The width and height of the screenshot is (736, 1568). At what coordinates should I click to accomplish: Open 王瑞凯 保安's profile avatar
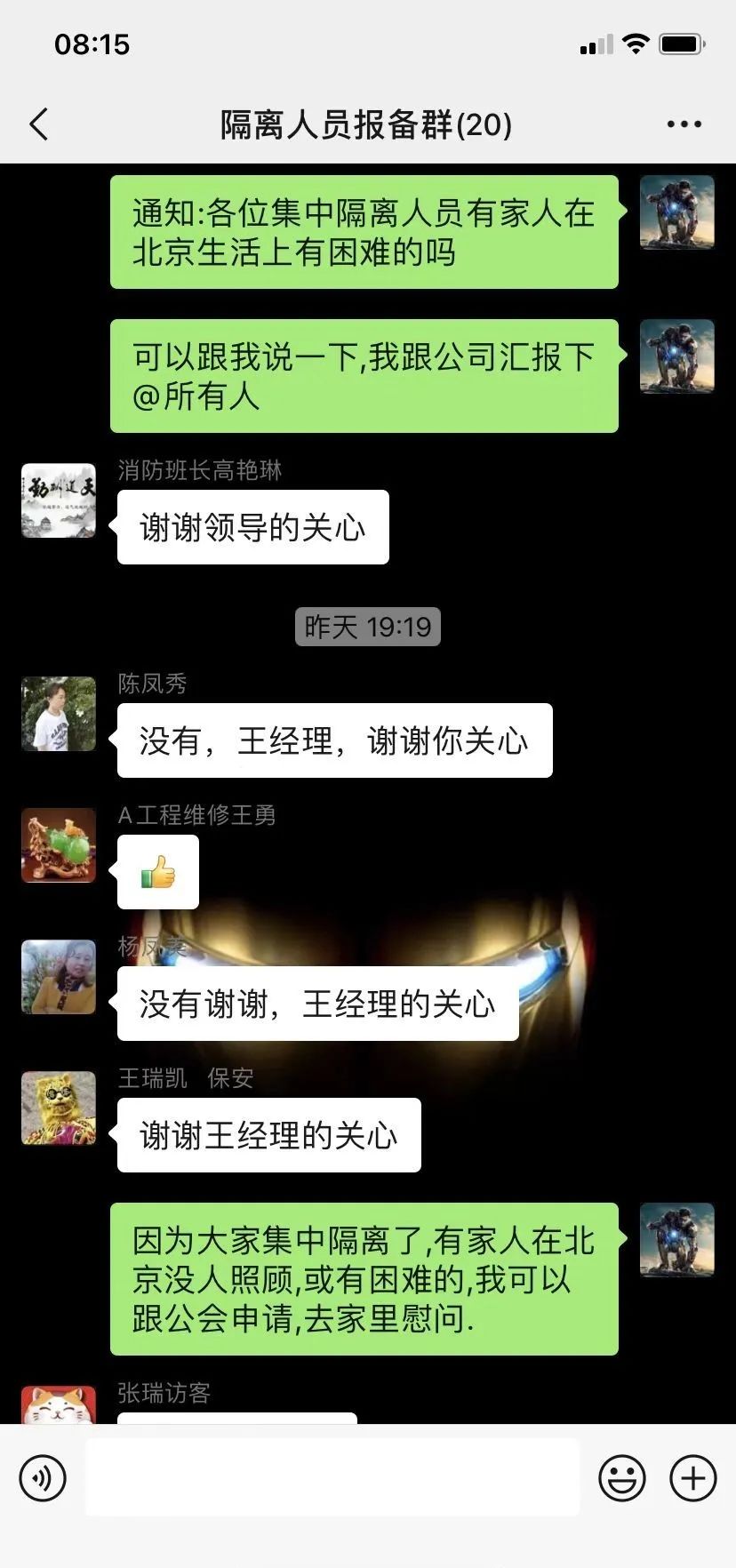coord(59,1108)
